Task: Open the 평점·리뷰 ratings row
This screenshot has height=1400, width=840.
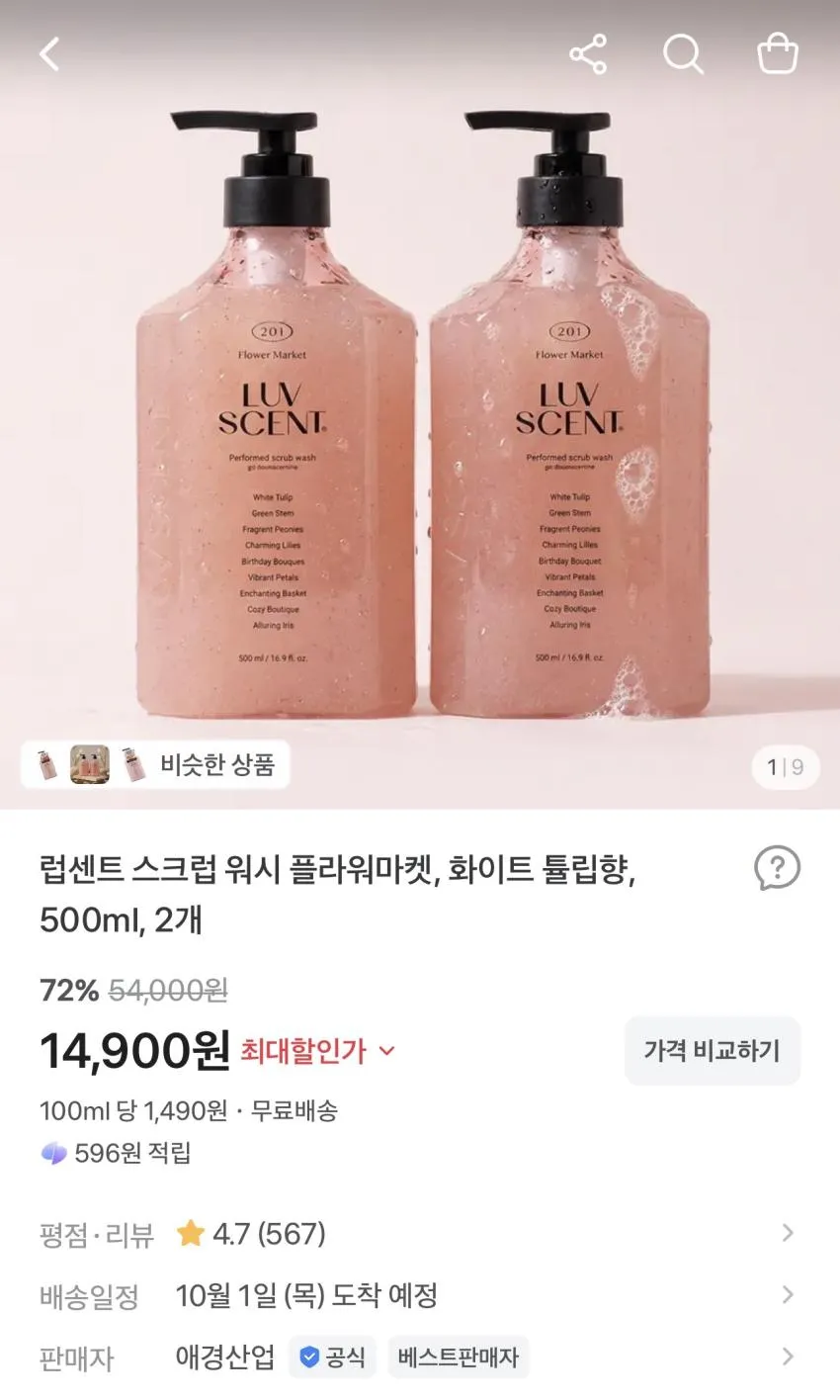Action: (x=420, y=1233)
